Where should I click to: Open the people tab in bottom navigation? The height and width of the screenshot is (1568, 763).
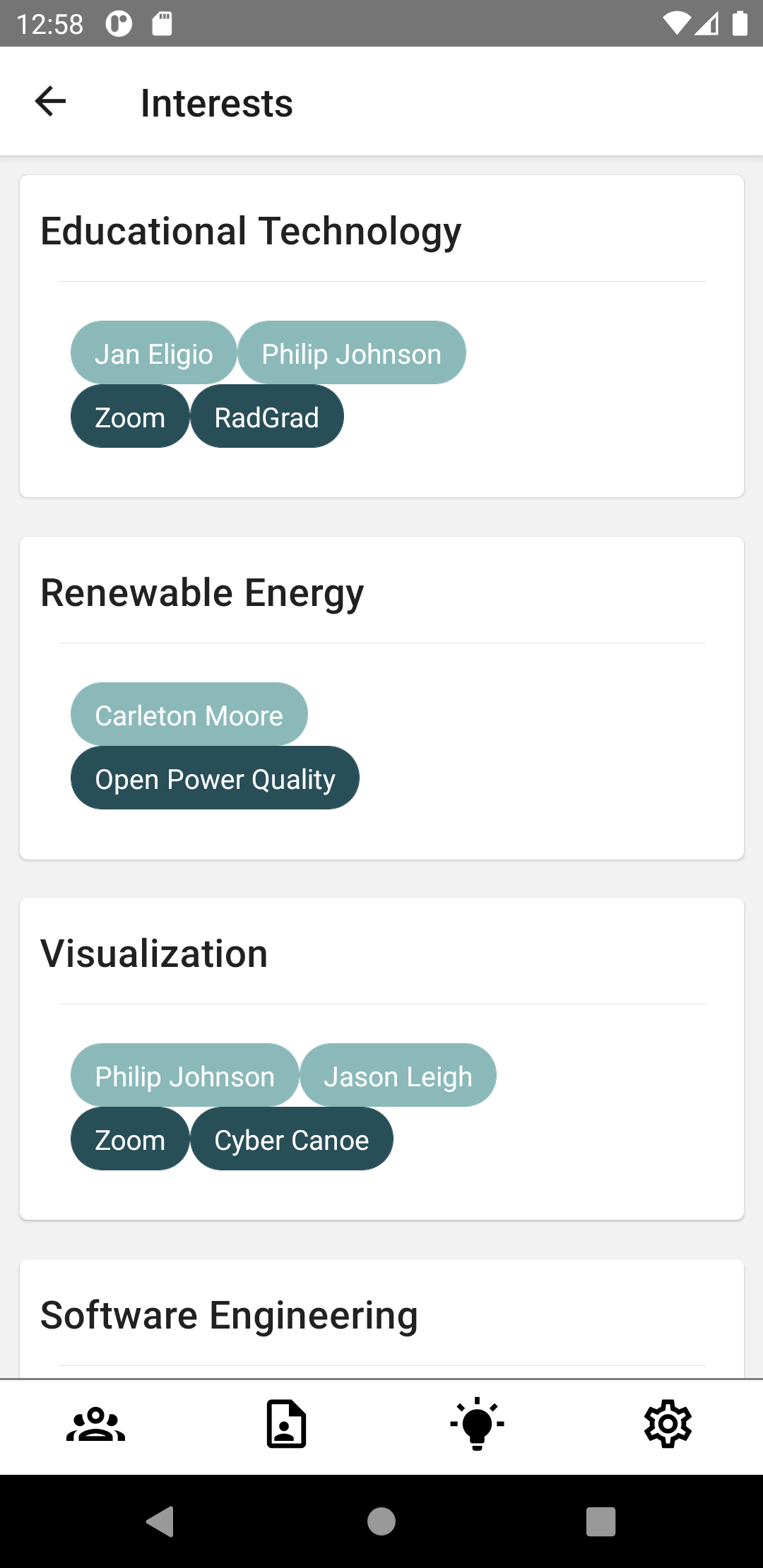[x=95, y=1424]
